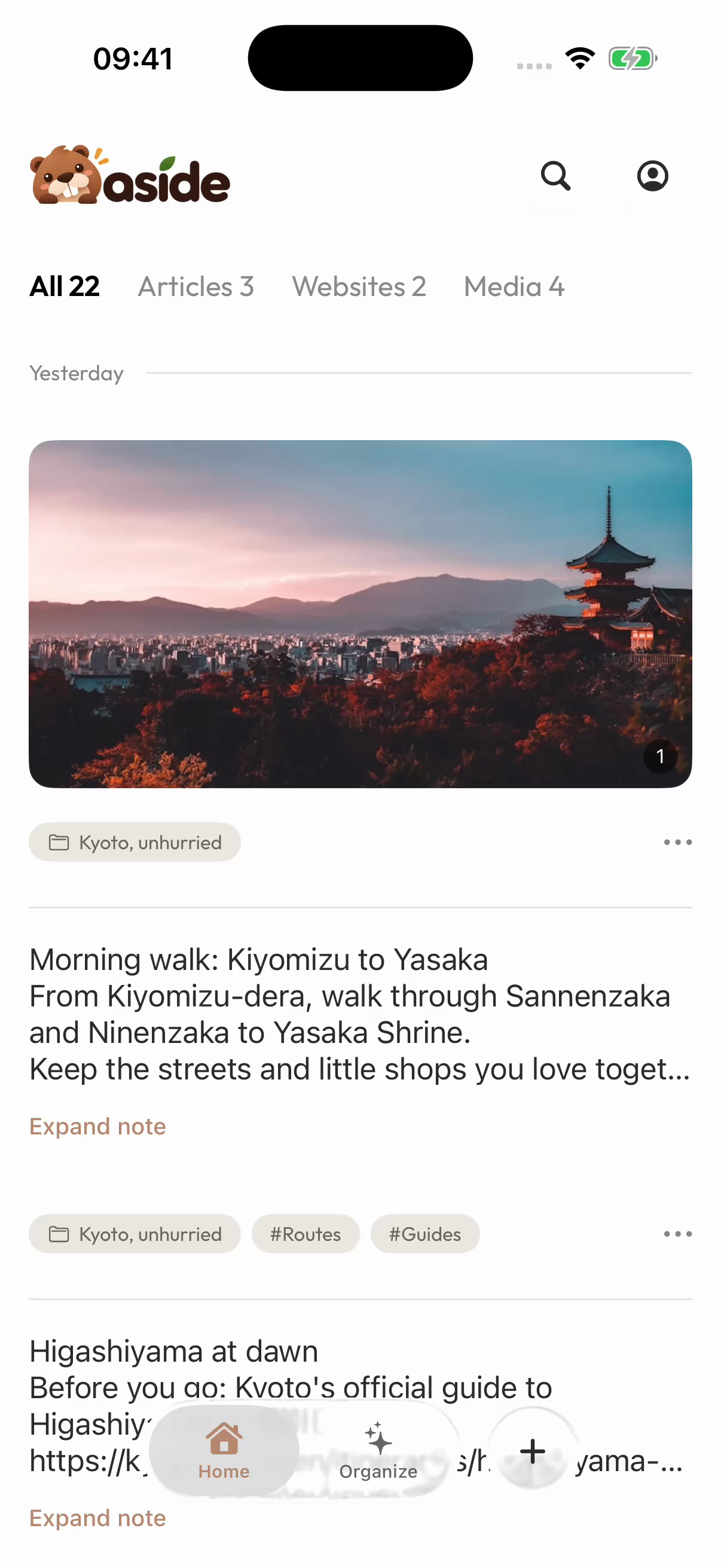Open the profile account icon
This screenshot has height=1568, width=721.
pos(652,176)
